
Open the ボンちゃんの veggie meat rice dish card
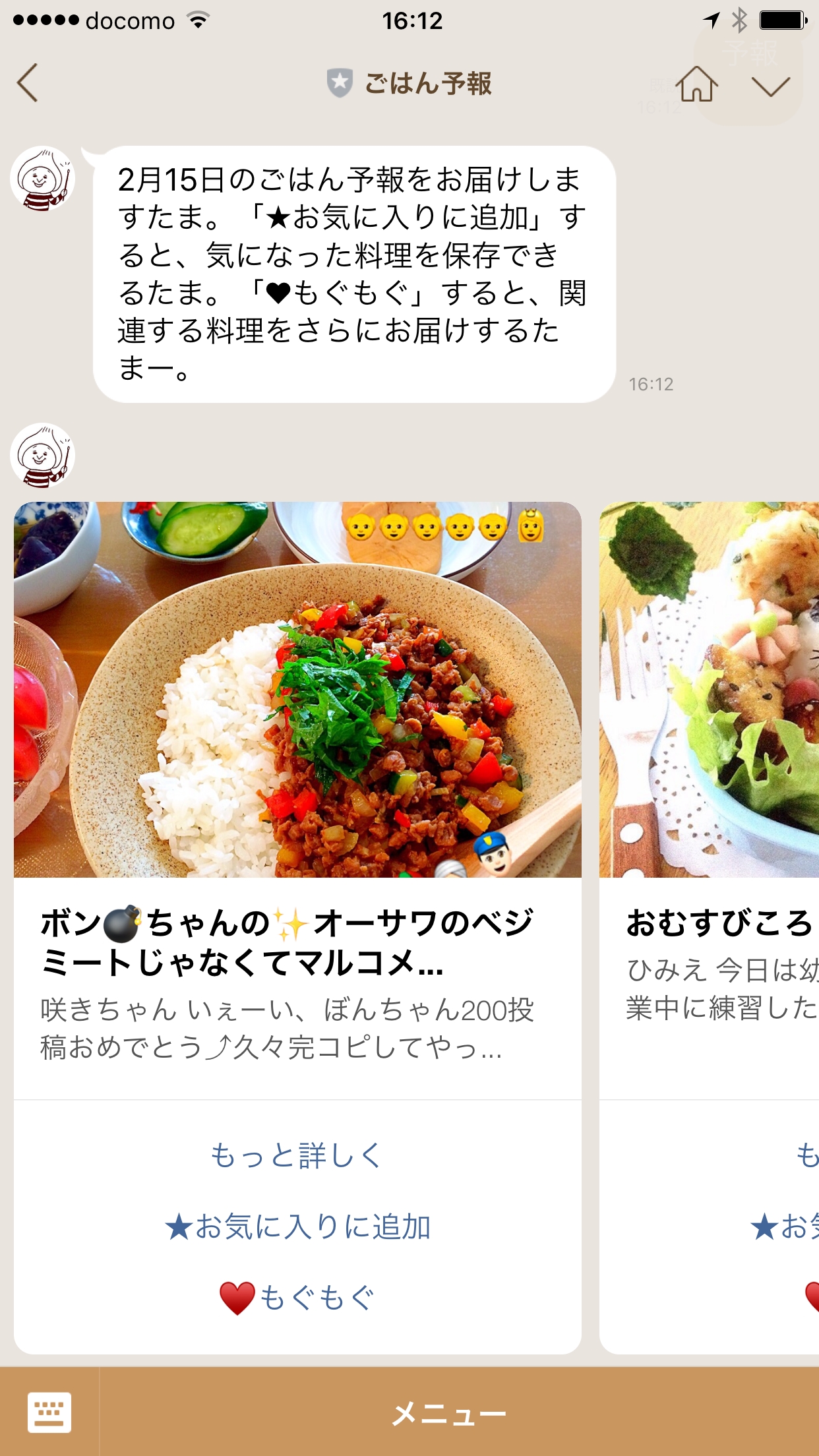click(297, 690)
